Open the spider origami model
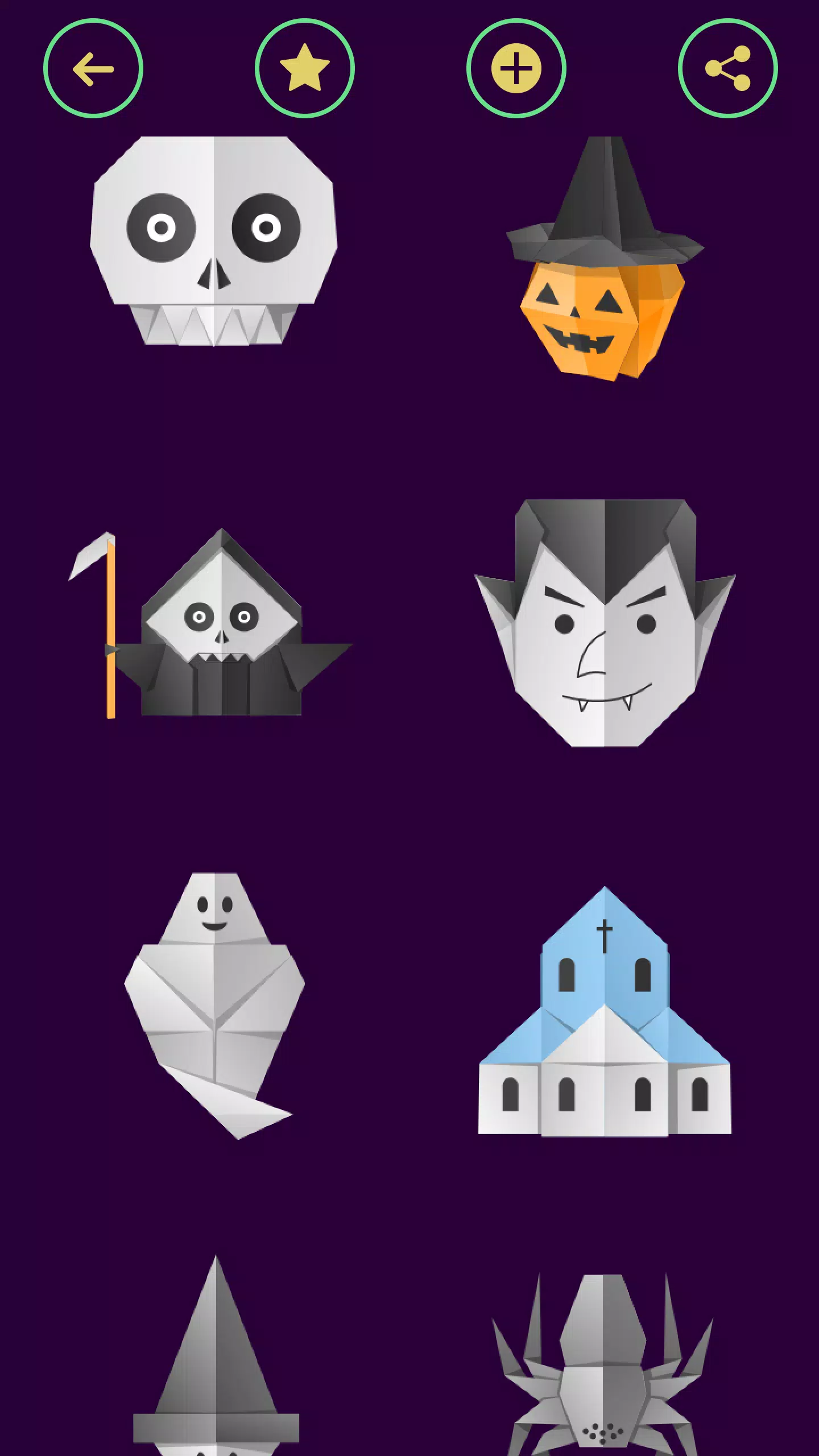Viewport: 819px width, 1456px height. pyautogui.click(x=603, y=1365)
